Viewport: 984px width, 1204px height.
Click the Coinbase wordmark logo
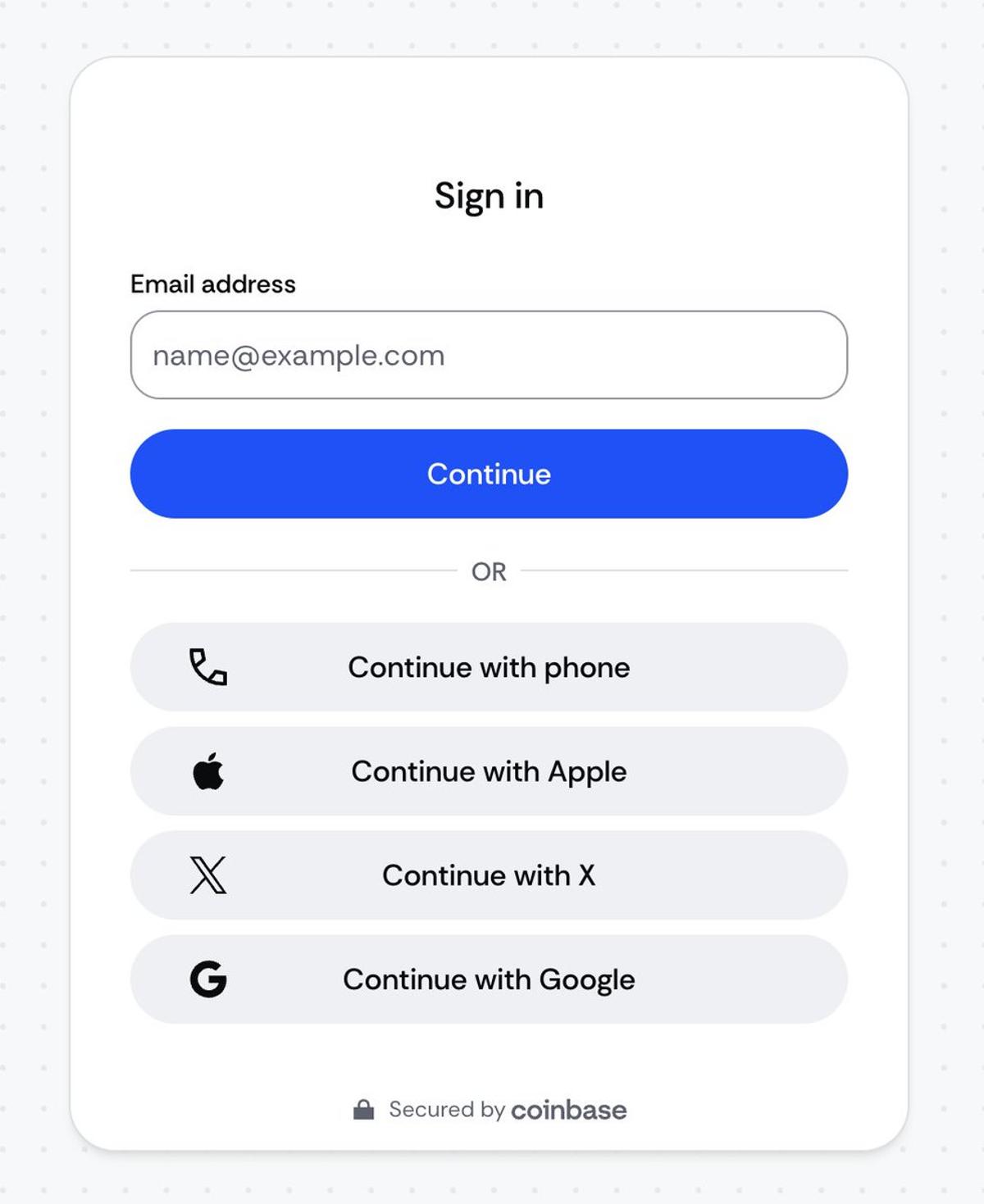point(568,1110)
